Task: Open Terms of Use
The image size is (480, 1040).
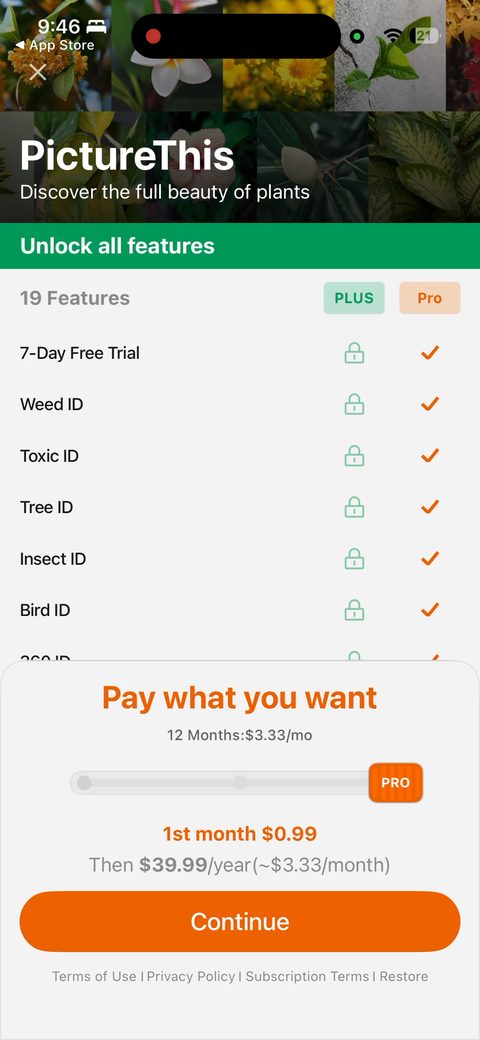Action: [x=94, y=976]
